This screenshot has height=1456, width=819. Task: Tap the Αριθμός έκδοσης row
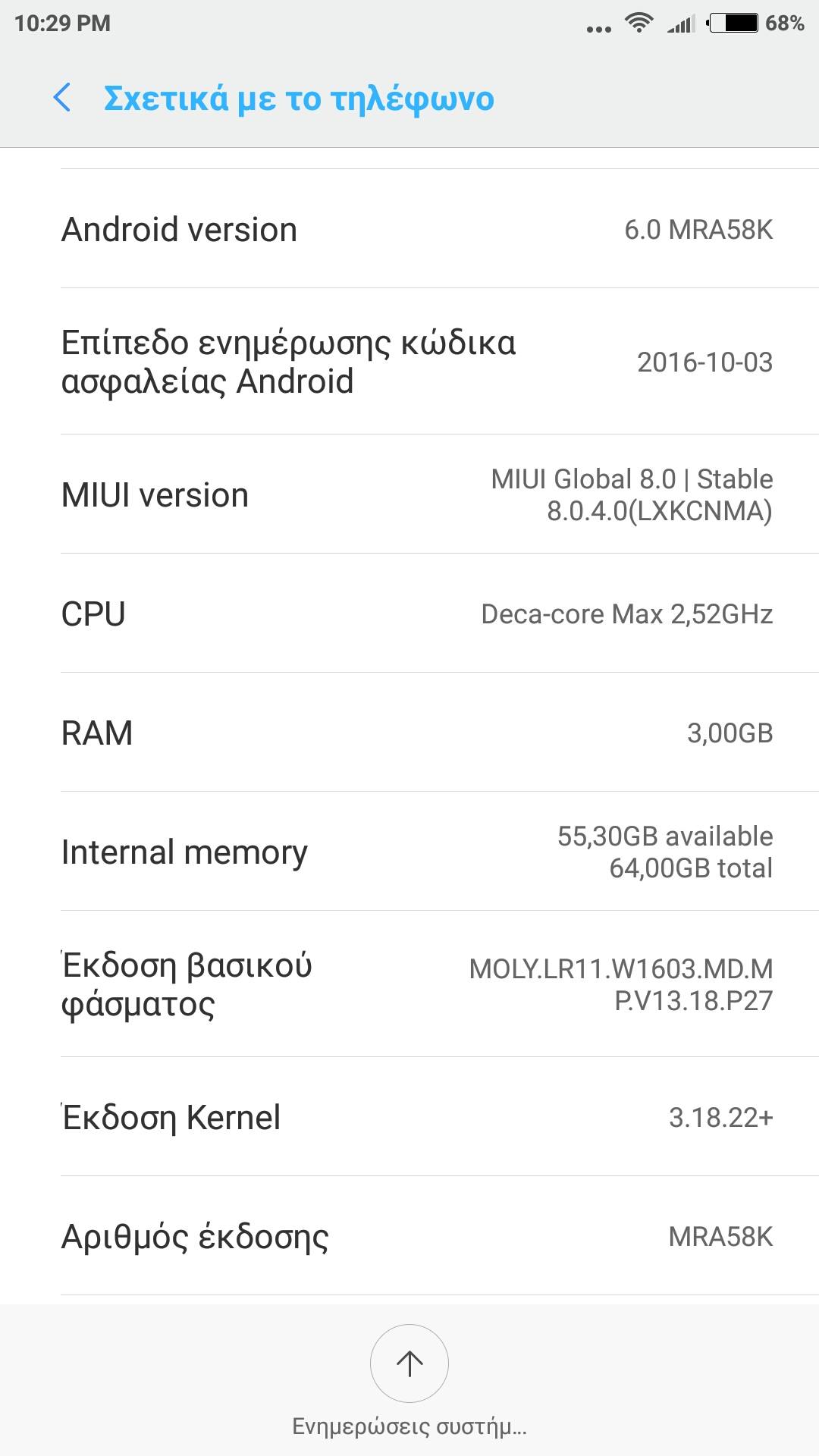coord(409,1236)
